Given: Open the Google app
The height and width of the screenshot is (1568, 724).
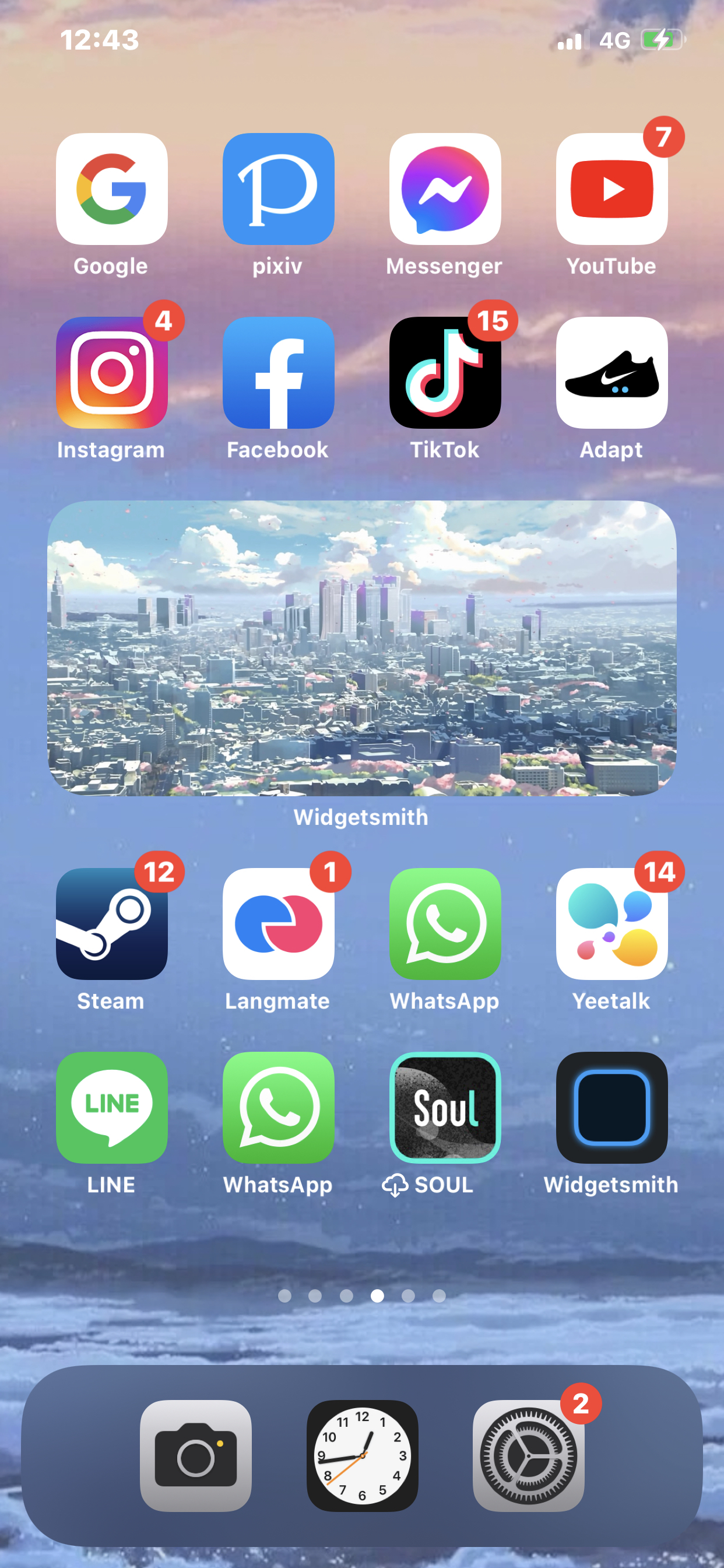Looking at the screenshot, I should pos(111,188).
